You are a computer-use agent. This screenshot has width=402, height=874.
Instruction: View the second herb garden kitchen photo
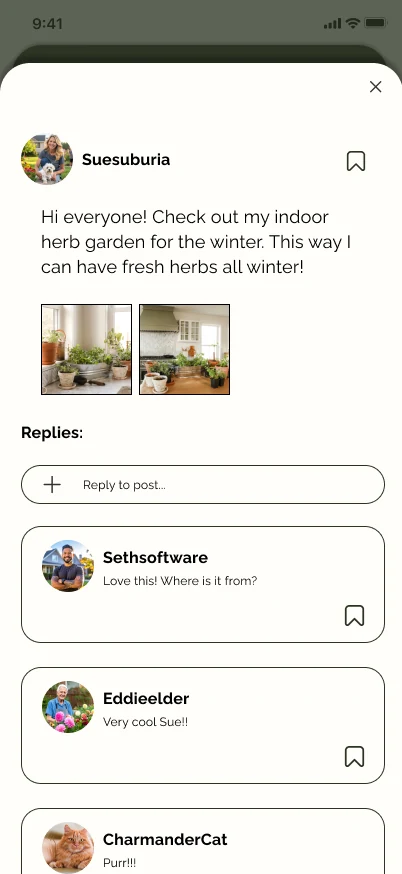[x=185, y=349]
